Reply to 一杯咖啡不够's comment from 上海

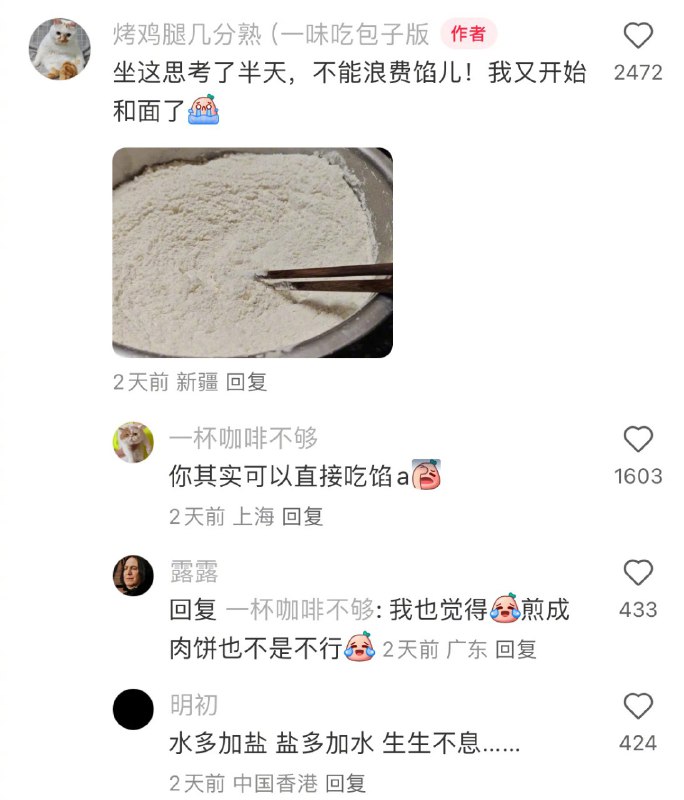[302, 516]
